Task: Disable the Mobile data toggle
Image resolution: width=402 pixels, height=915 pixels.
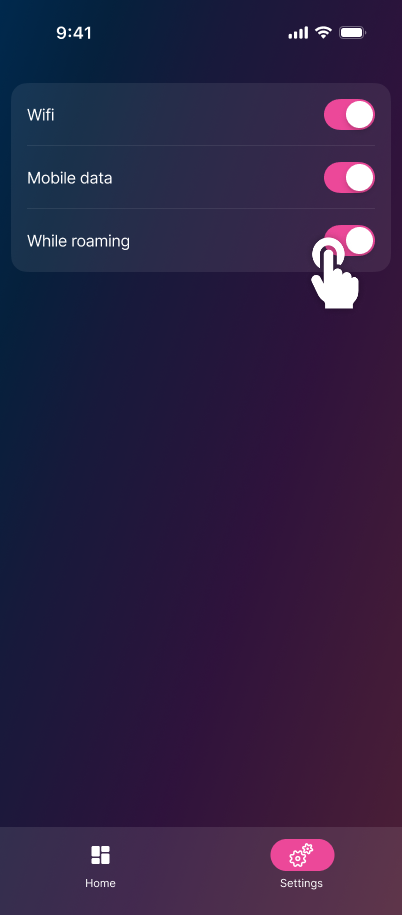Action: pos(349,177)
